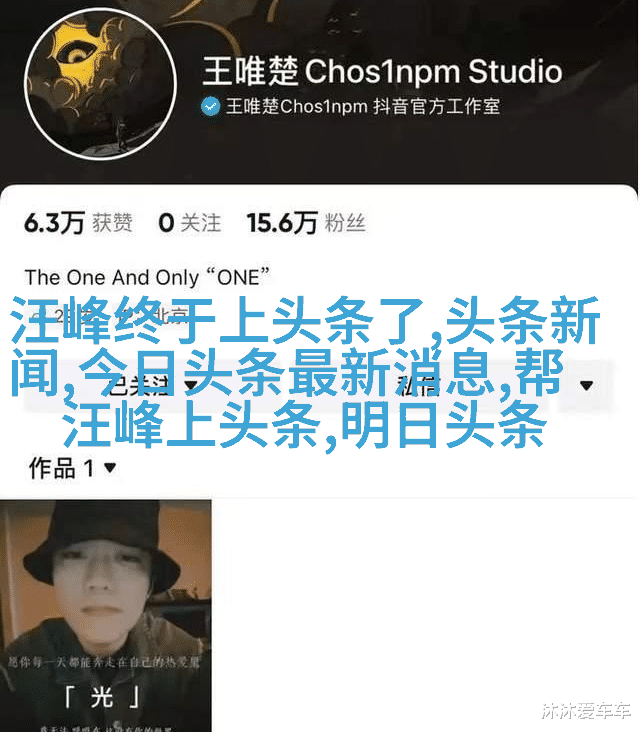Viewport: 640px width, 732px height.
Task: Expand the 作品 1 sort dropdown
Action: [x=73, y=468]
